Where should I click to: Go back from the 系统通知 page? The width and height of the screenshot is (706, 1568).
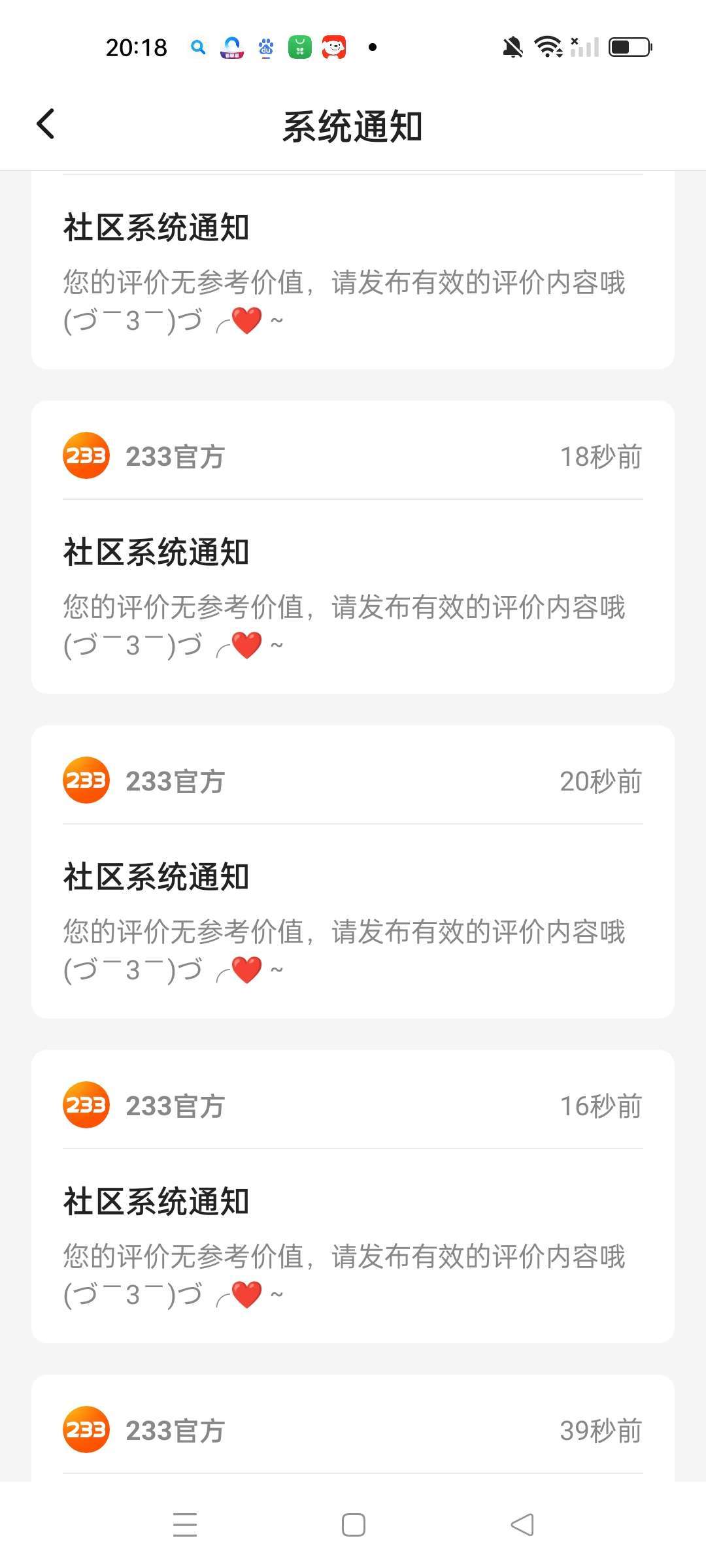click(46, 124)
